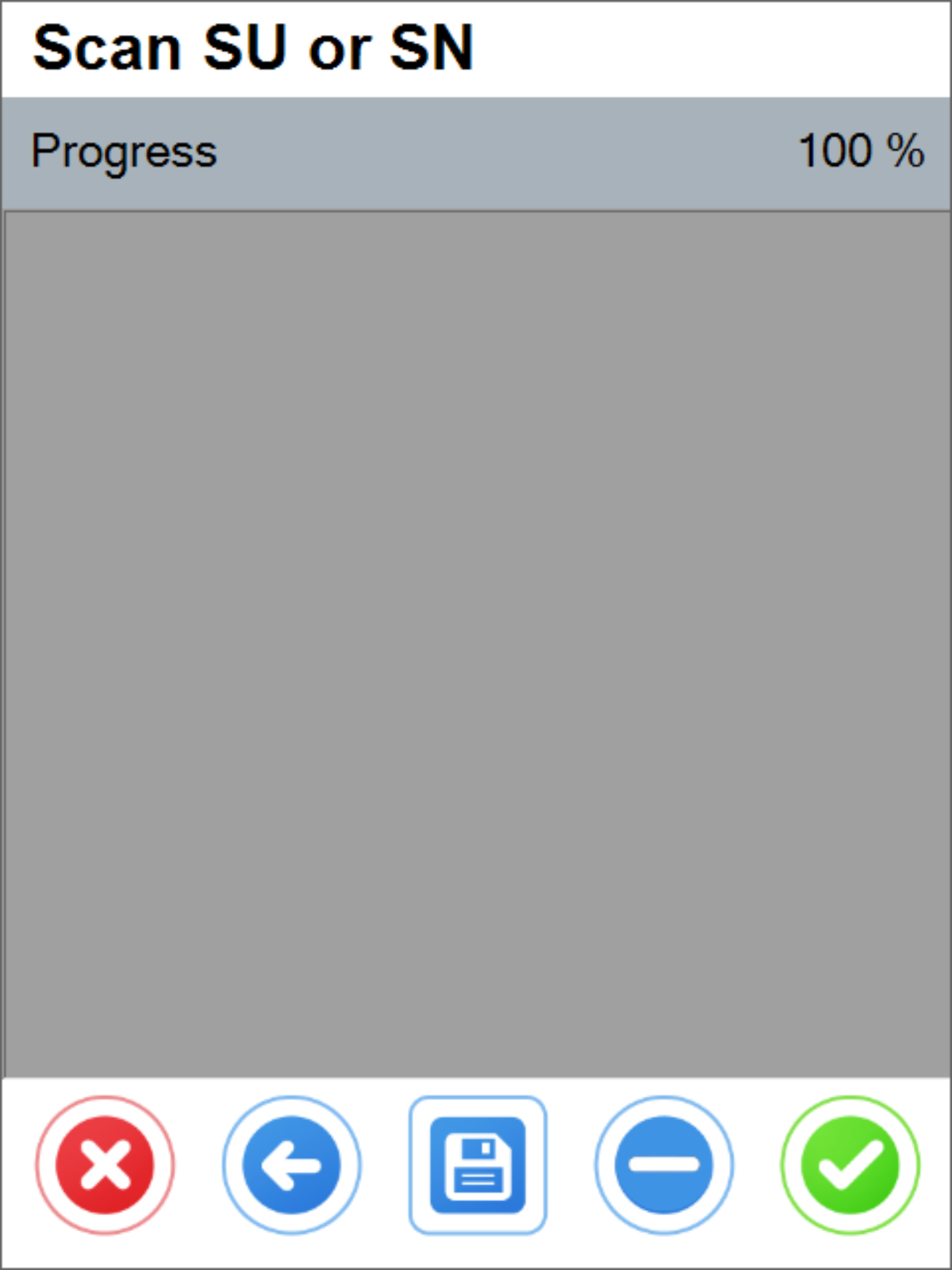Image resolution: width=952 pixels, height=1270 pixels.
Task: Save with the floppy disk icon
Action: click(x=478, y=1164)
